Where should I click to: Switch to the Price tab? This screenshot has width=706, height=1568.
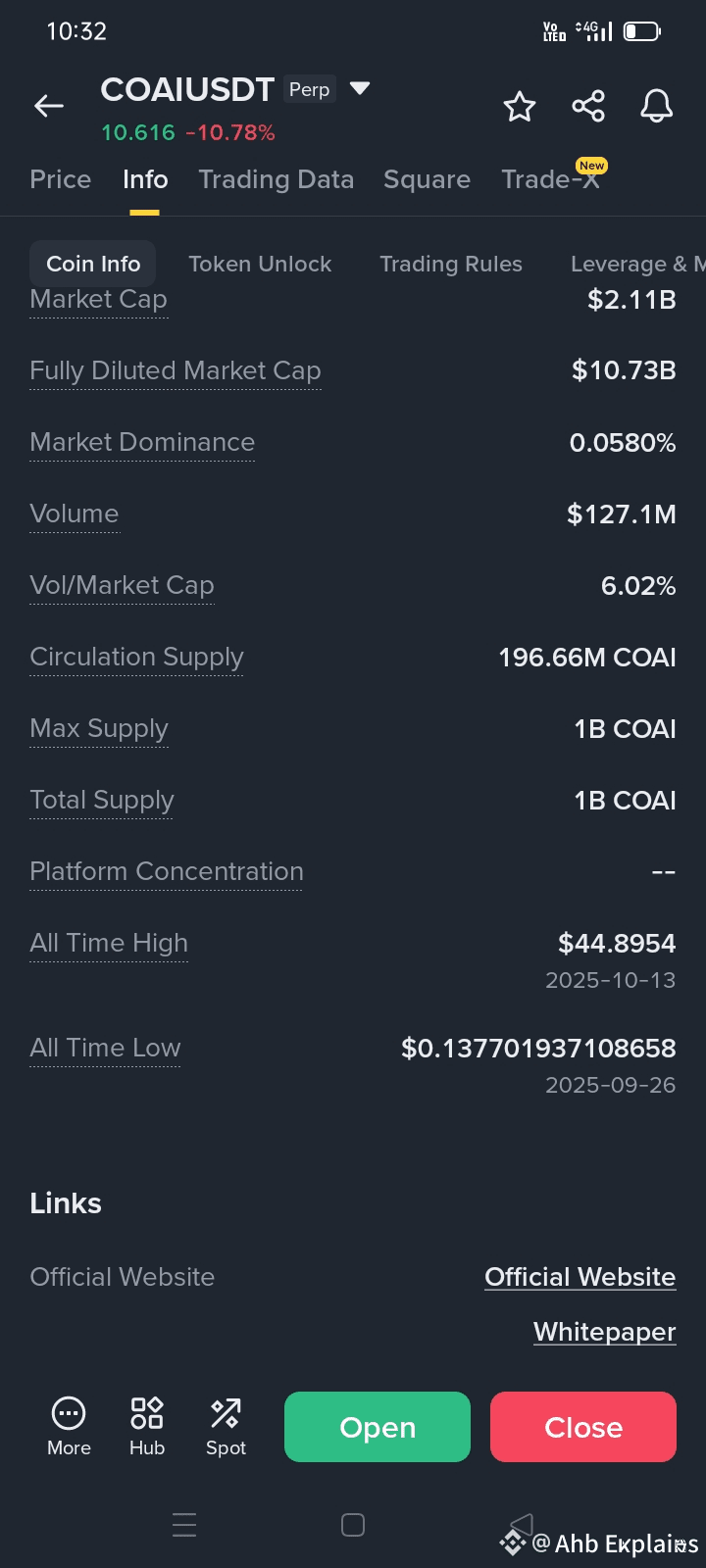tap(61, 179)
